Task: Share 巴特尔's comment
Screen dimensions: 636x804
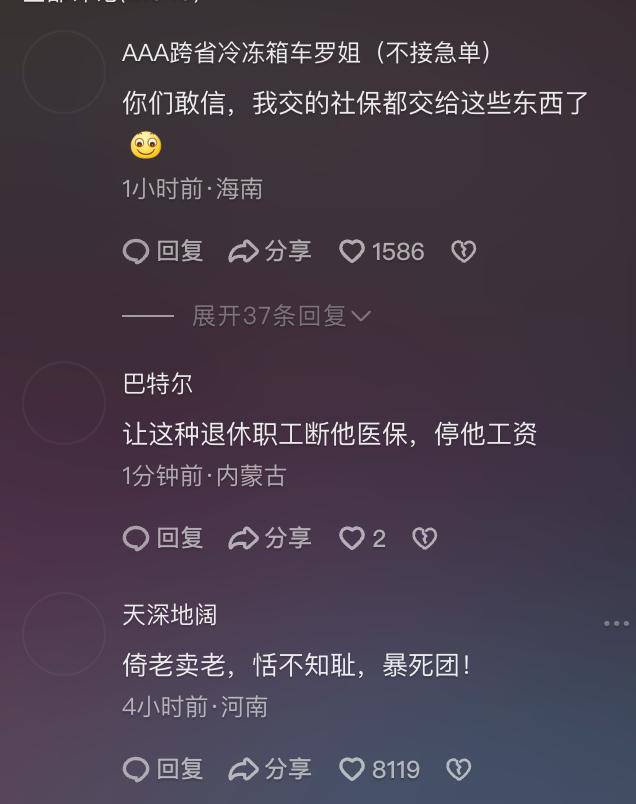Action: (270, 538)
